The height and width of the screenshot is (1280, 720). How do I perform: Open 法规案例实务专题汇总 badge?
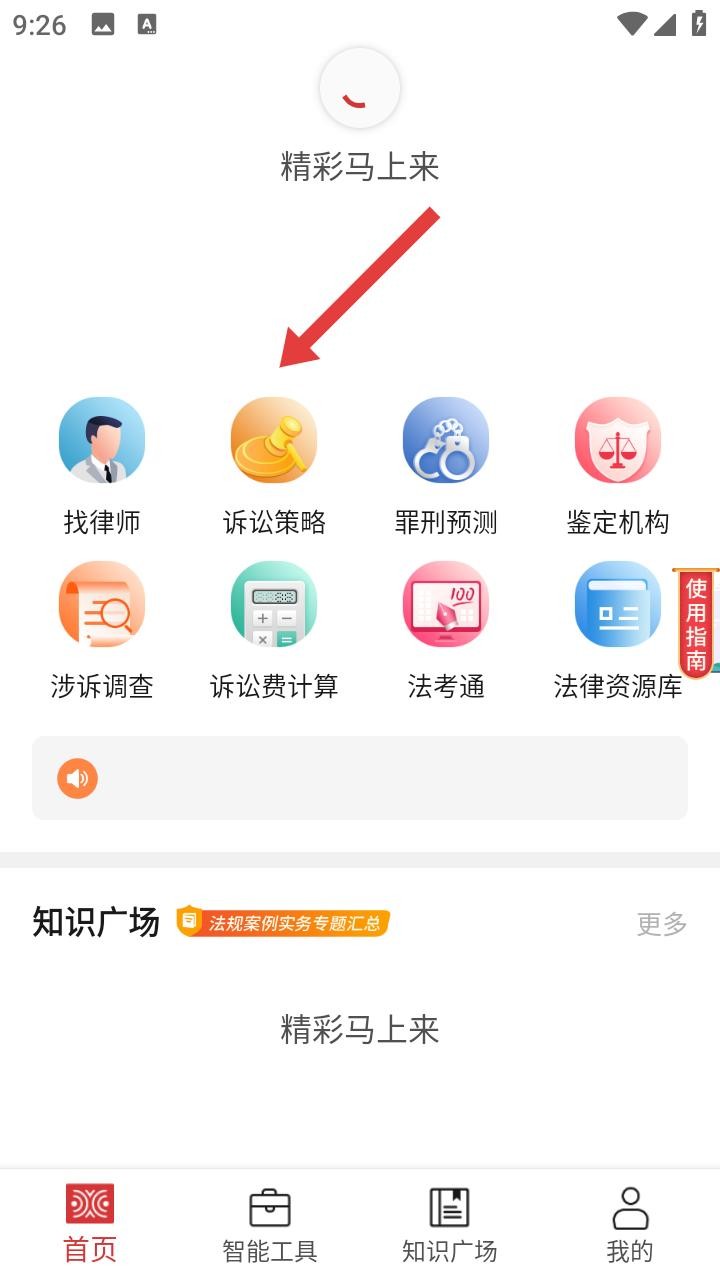(x=283, y=922)
